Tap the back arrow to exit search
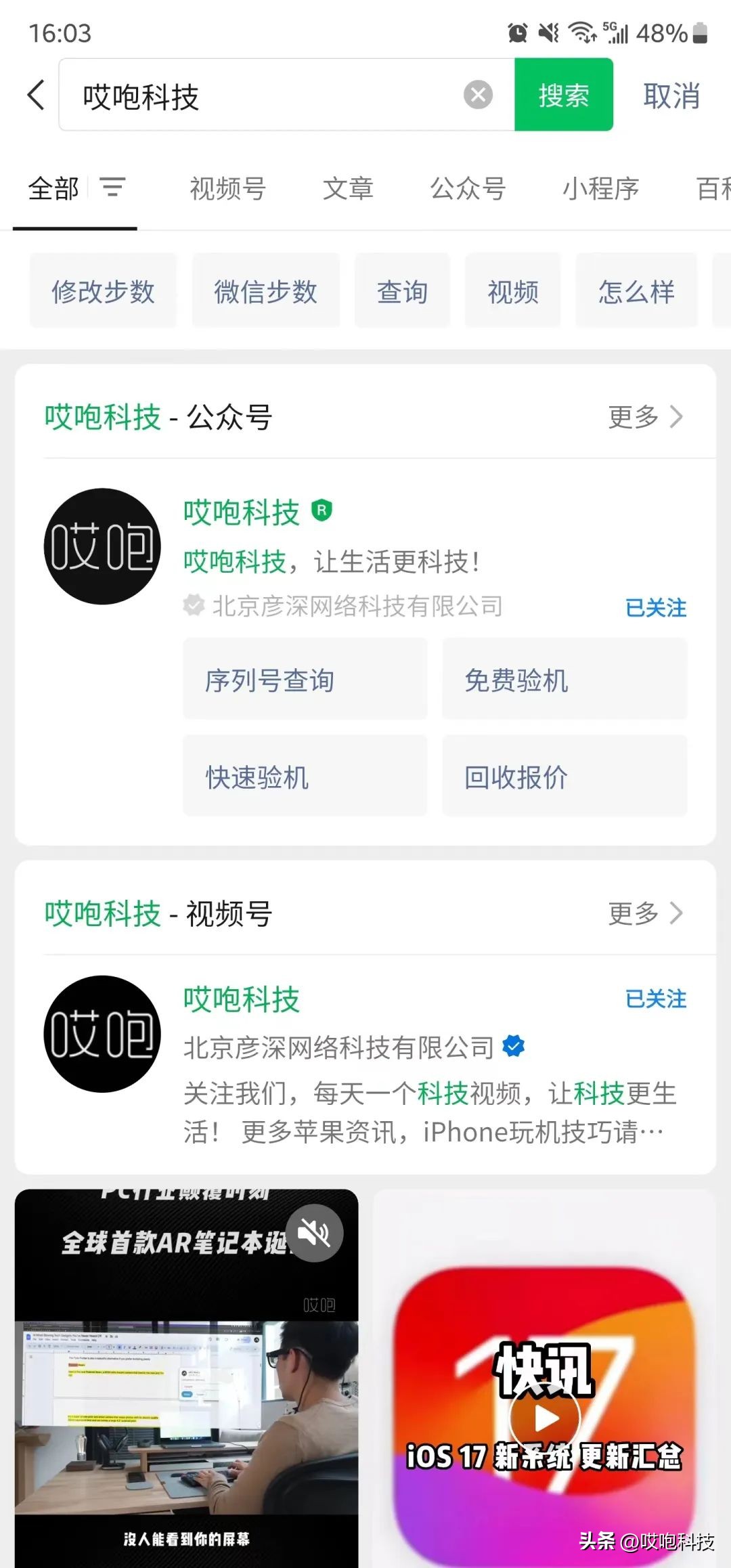Image resolution: width=731 pixels, height=1568 pixels. pos(35,95)
